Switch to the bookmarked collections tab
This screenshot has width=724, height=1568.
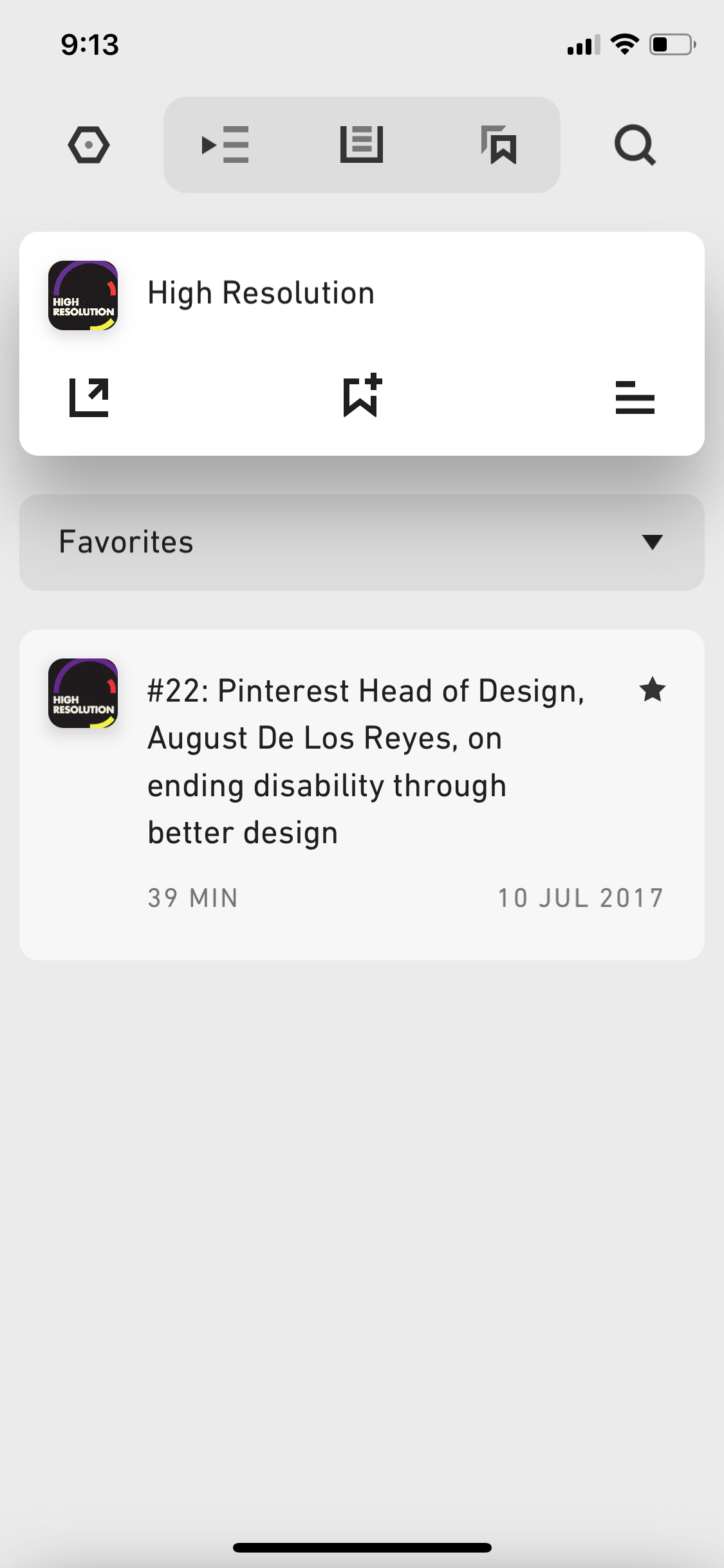coord(499,145)
